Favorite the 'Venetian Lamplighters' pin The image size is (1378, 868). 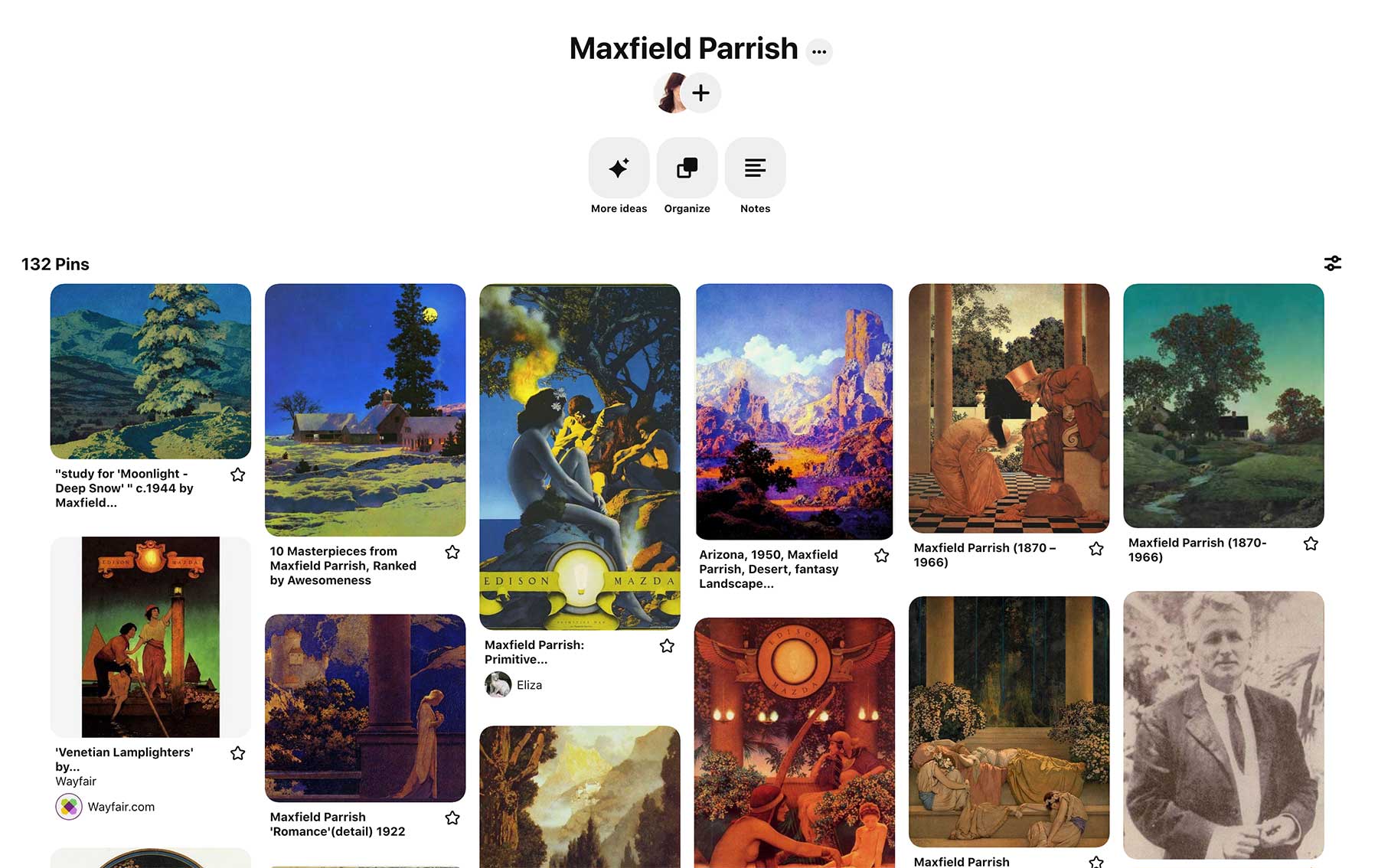point(238,753)
